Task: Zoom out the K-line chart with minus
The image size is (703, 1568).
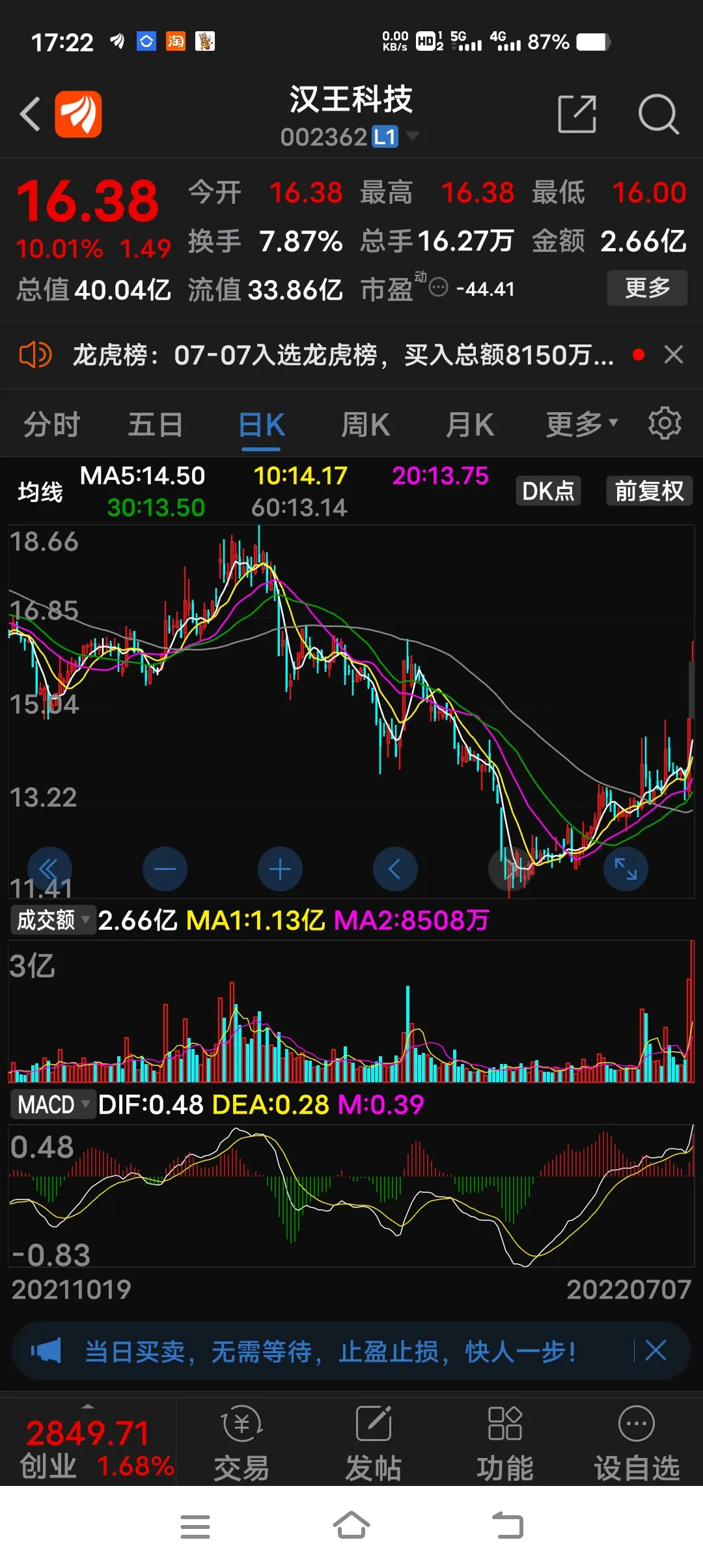Action: [x=165, y=869]
